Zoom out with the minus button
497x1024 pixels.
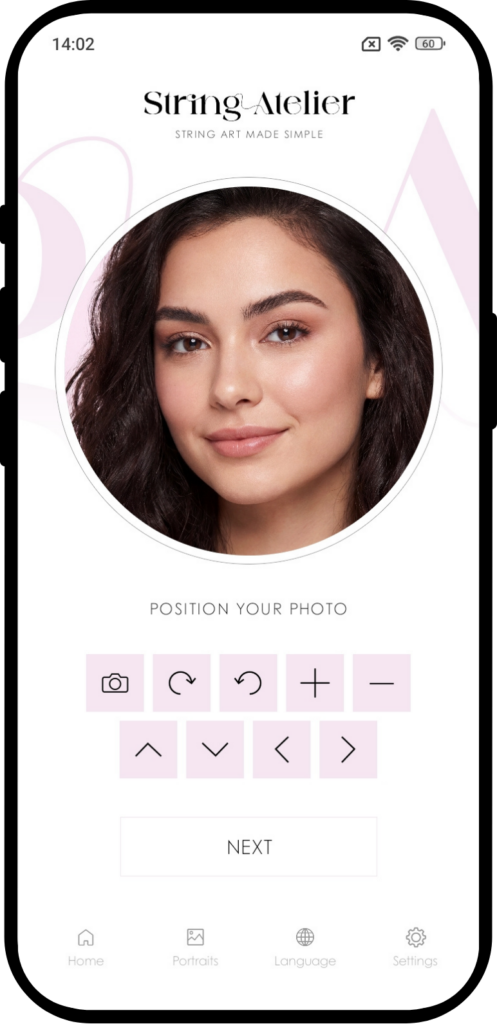(381, 683)
